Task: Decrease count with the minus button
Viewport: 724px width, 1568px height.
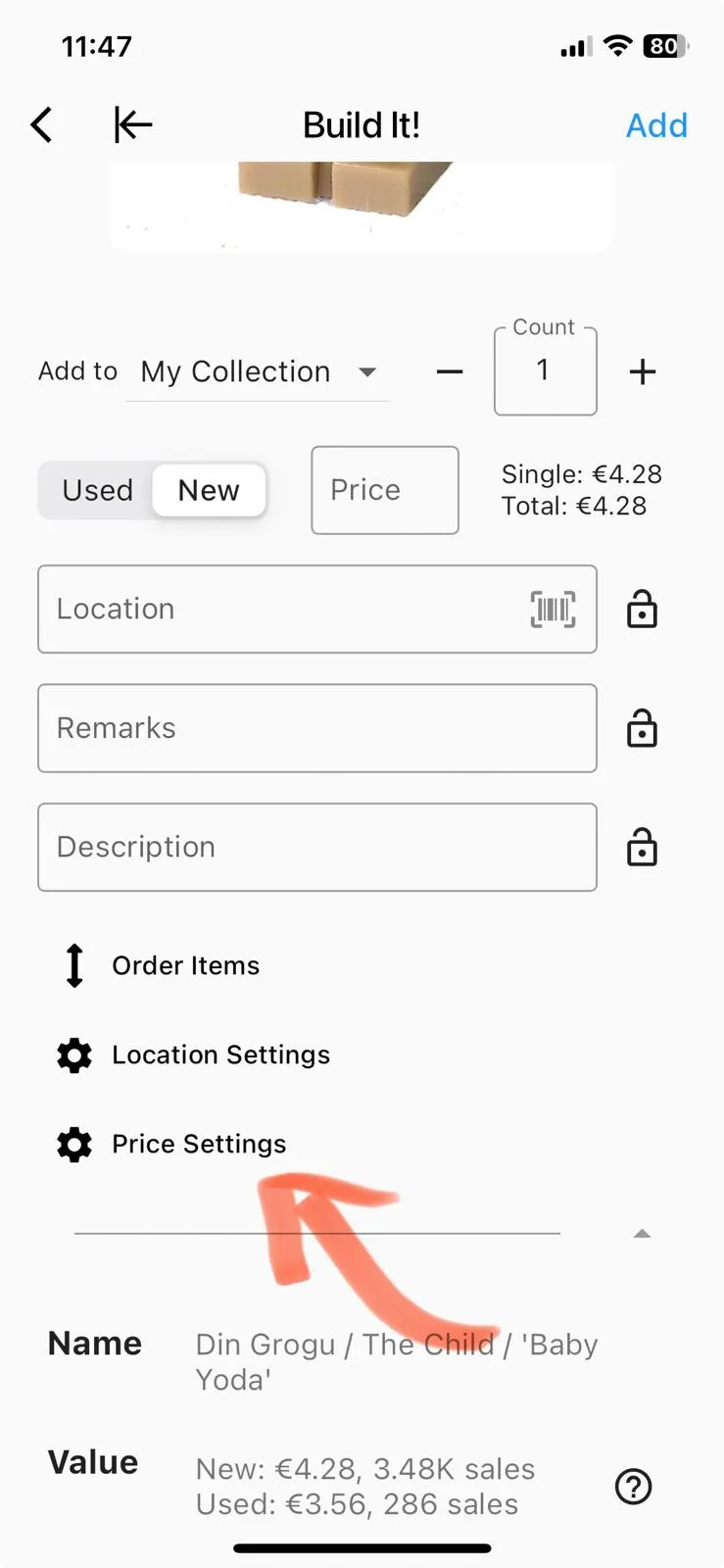Action: point(450,372)
